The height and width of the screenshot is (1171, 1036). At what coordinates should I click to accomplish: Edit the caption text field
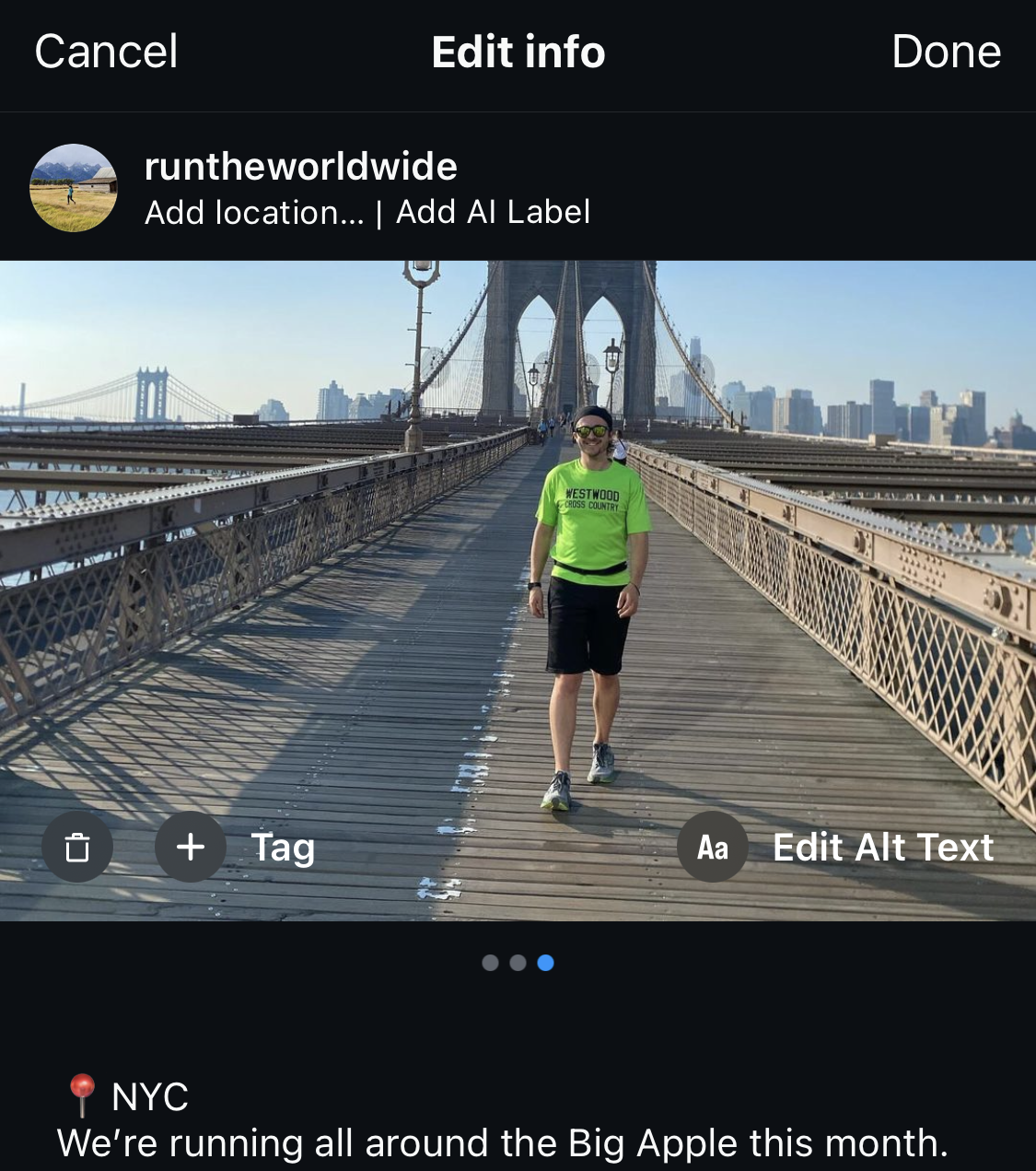click(x=502, y=1120)
